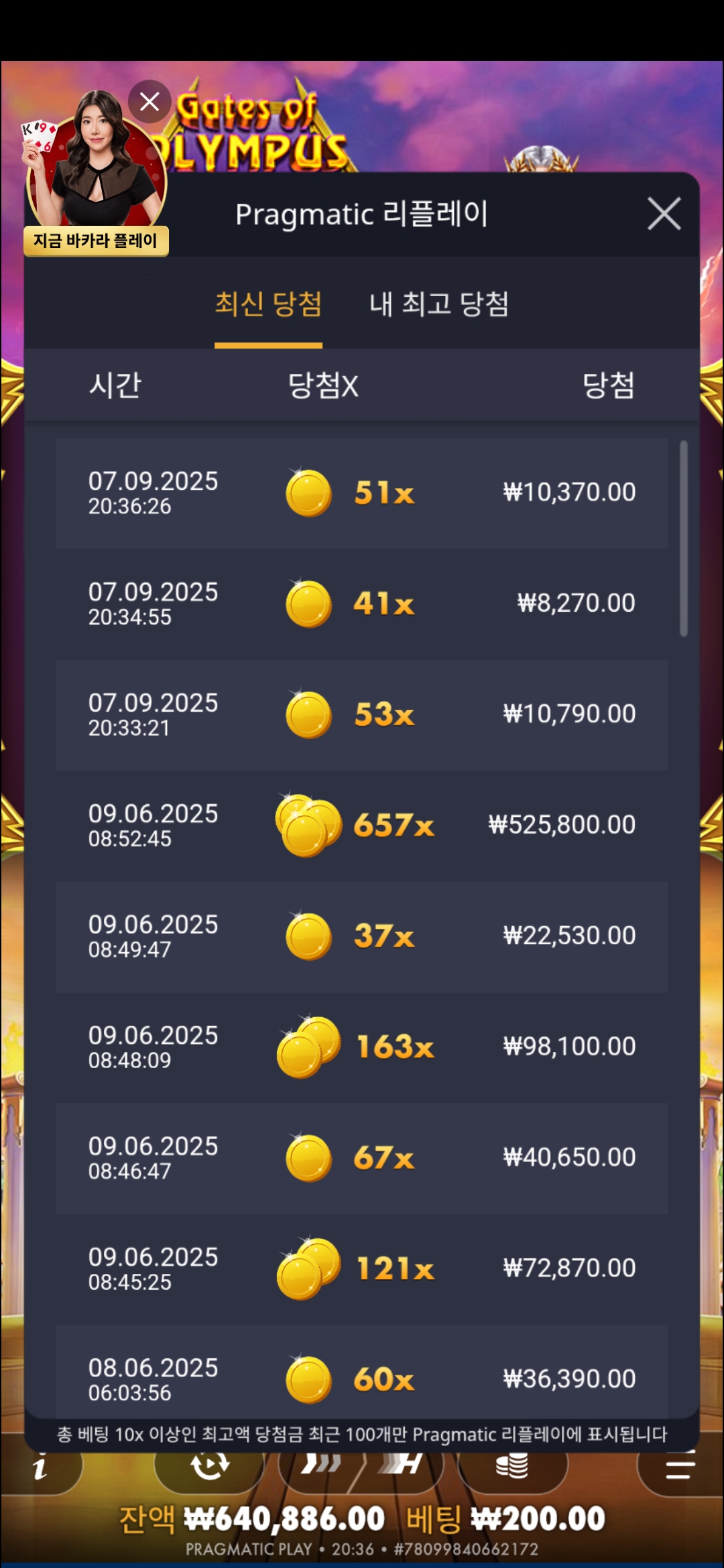
Task: Open the 53x win replay from 20:33:21
Action: pos(361,714)
